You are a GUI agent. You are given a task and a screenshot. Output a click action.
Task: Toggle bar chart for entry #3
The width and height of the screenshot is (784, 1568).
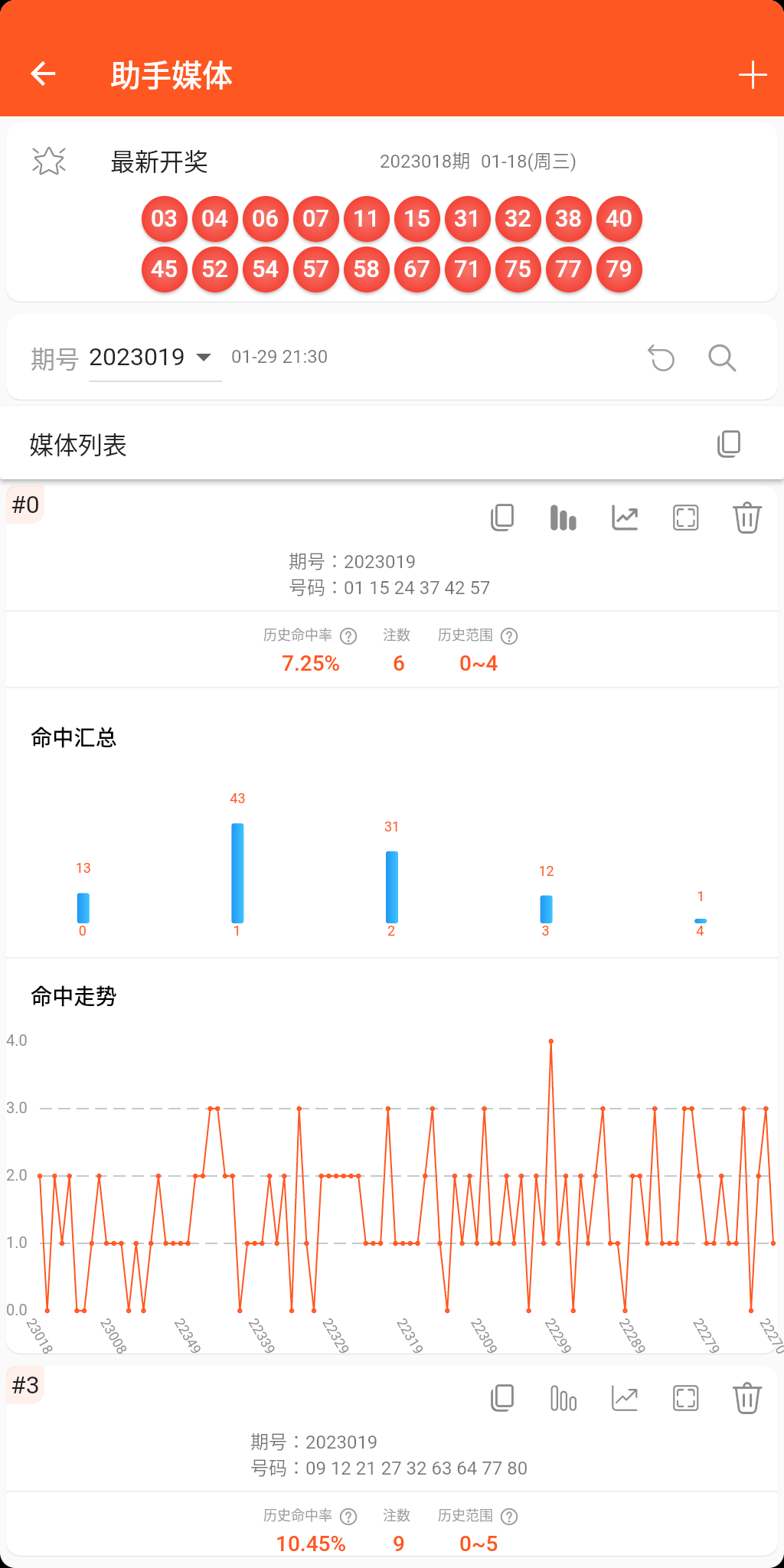[x=563, y=1399]
